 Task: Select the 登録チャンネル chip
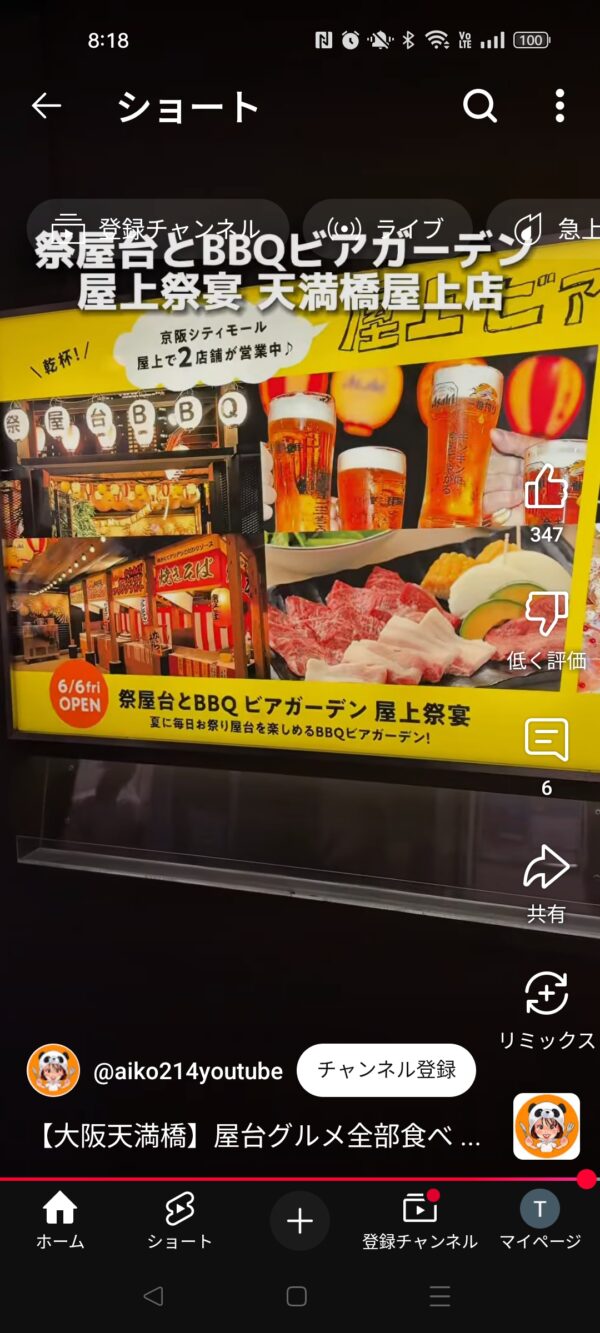(x=158, y=228)
